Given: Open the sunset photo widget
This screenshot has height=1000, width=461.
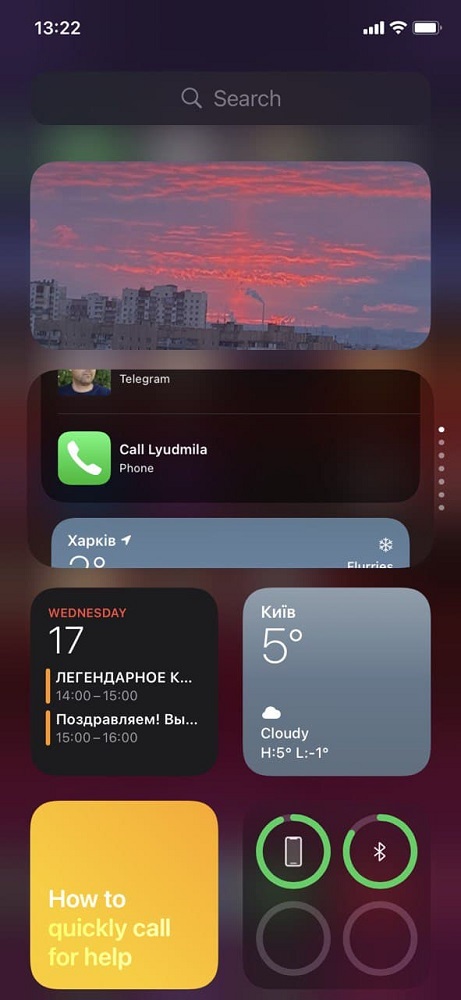Looking at the screenshot, I should (x=230, y=255).
